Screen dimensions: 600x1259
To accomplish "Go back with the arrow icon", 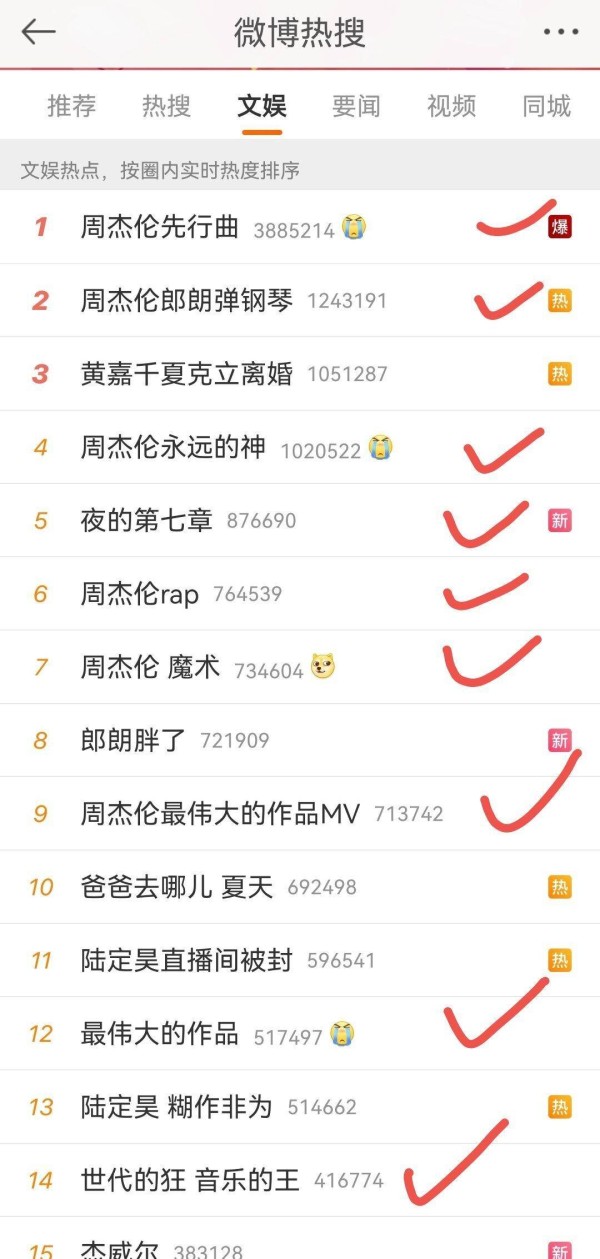I will (x=38, y=32).
